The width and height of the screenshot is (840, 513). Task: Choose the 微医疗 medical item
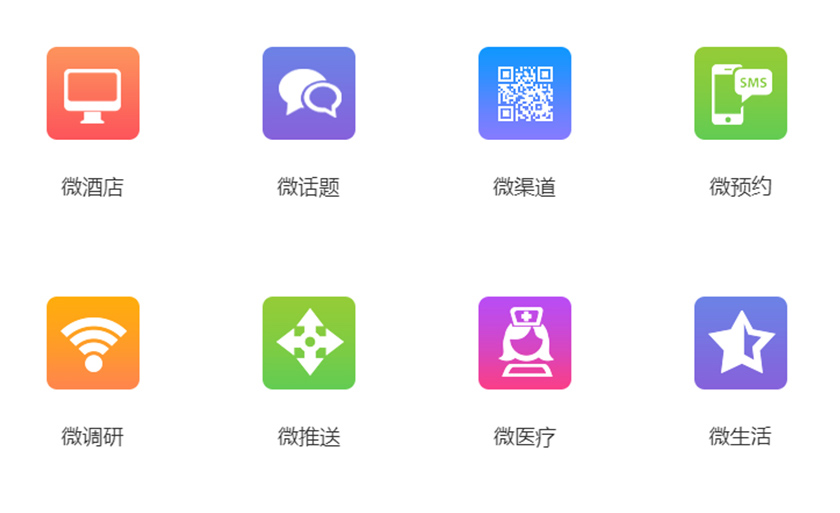(x=525, y=343)
